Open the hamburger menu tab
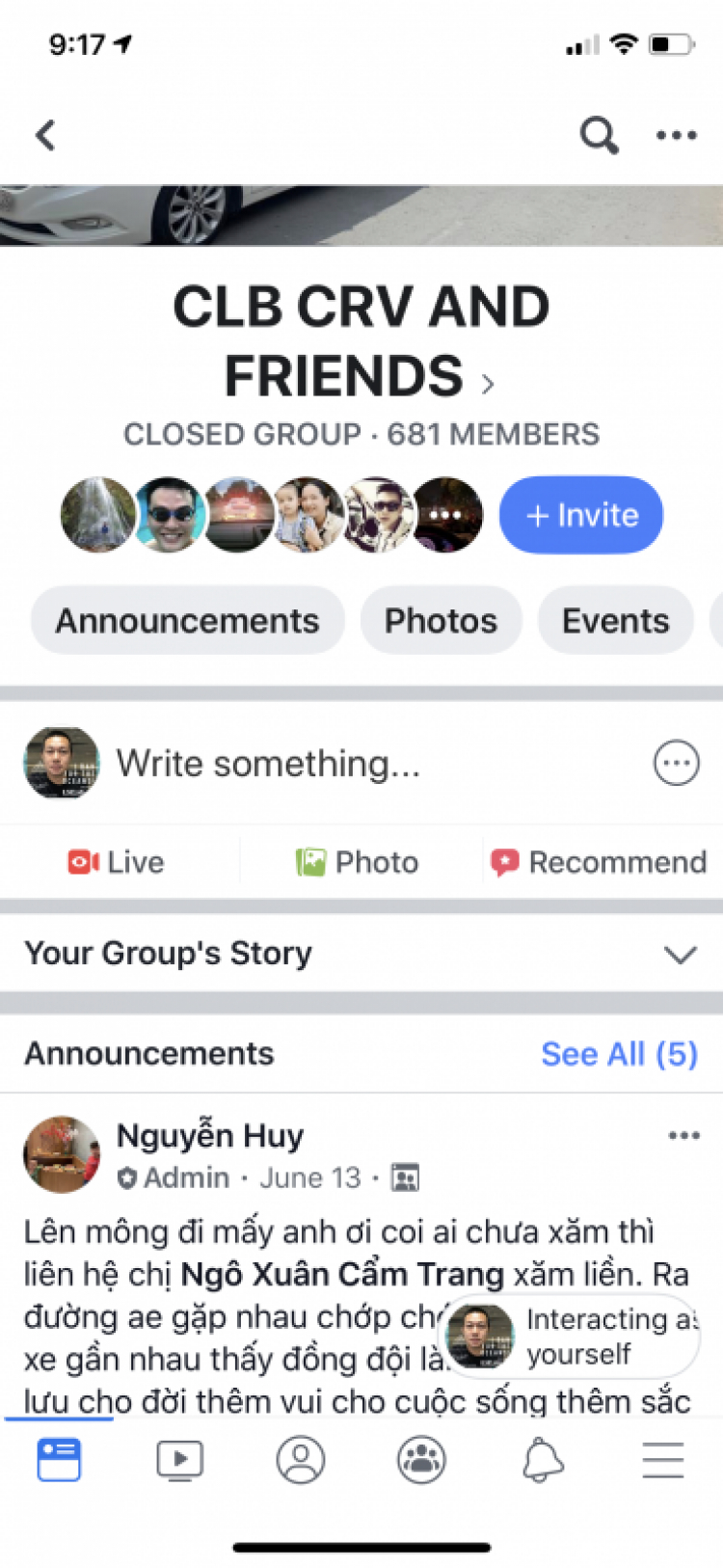Screen dimensions: 723x1568 pos(663,1460)
